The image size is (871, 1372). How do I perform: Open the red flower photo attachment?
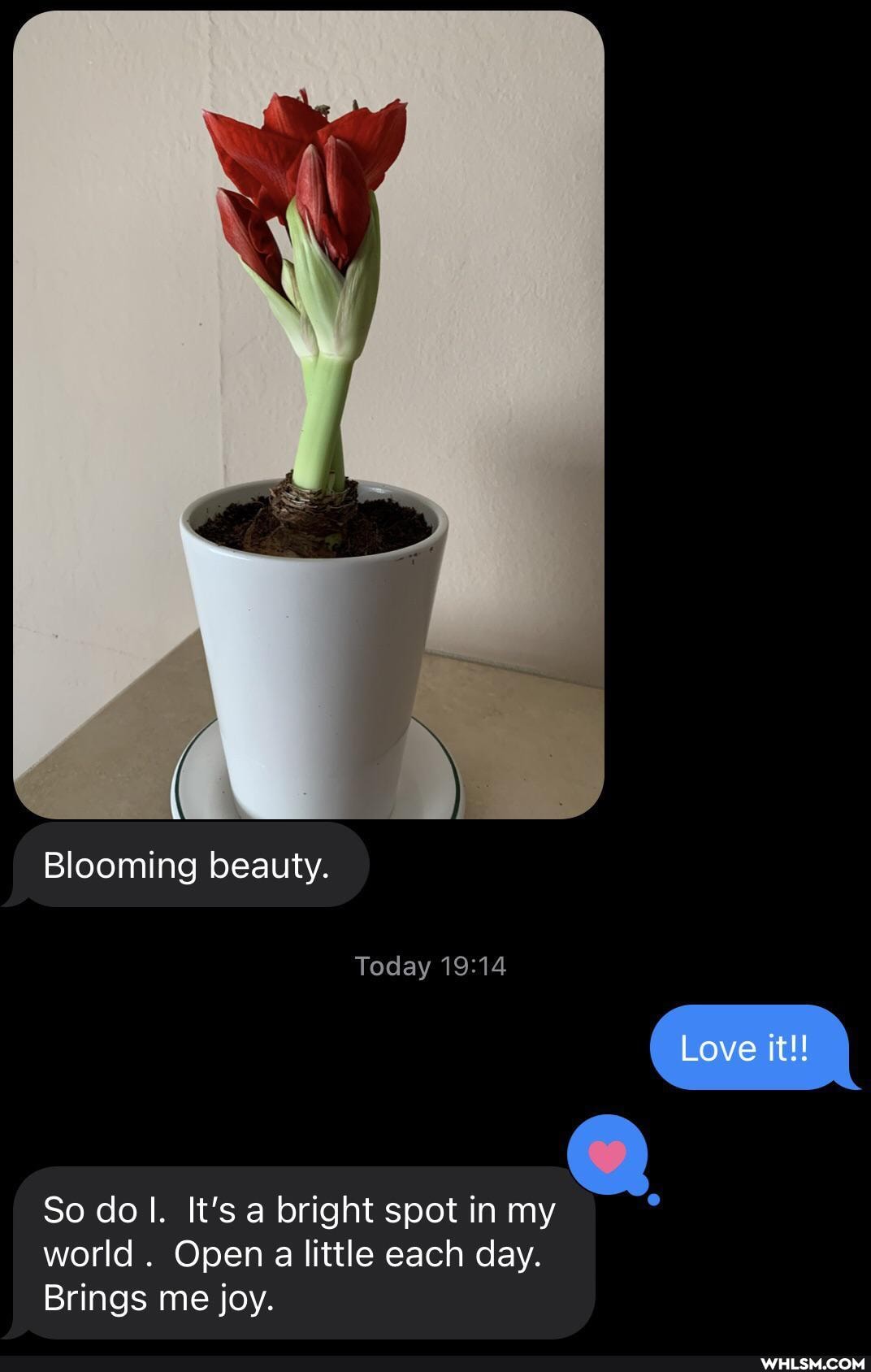tap(309, 415)
